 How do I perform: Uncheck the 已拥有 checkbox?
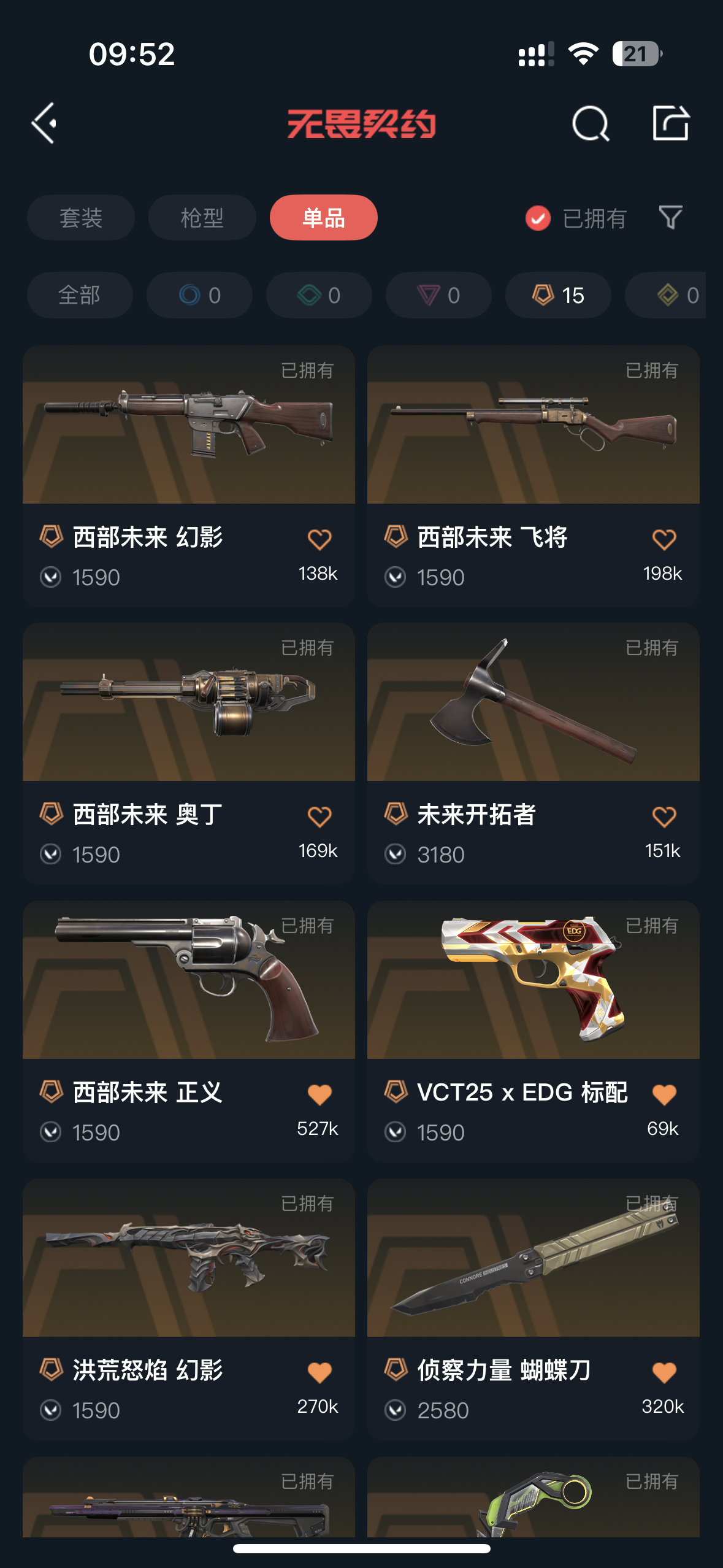tap(538, 218)
